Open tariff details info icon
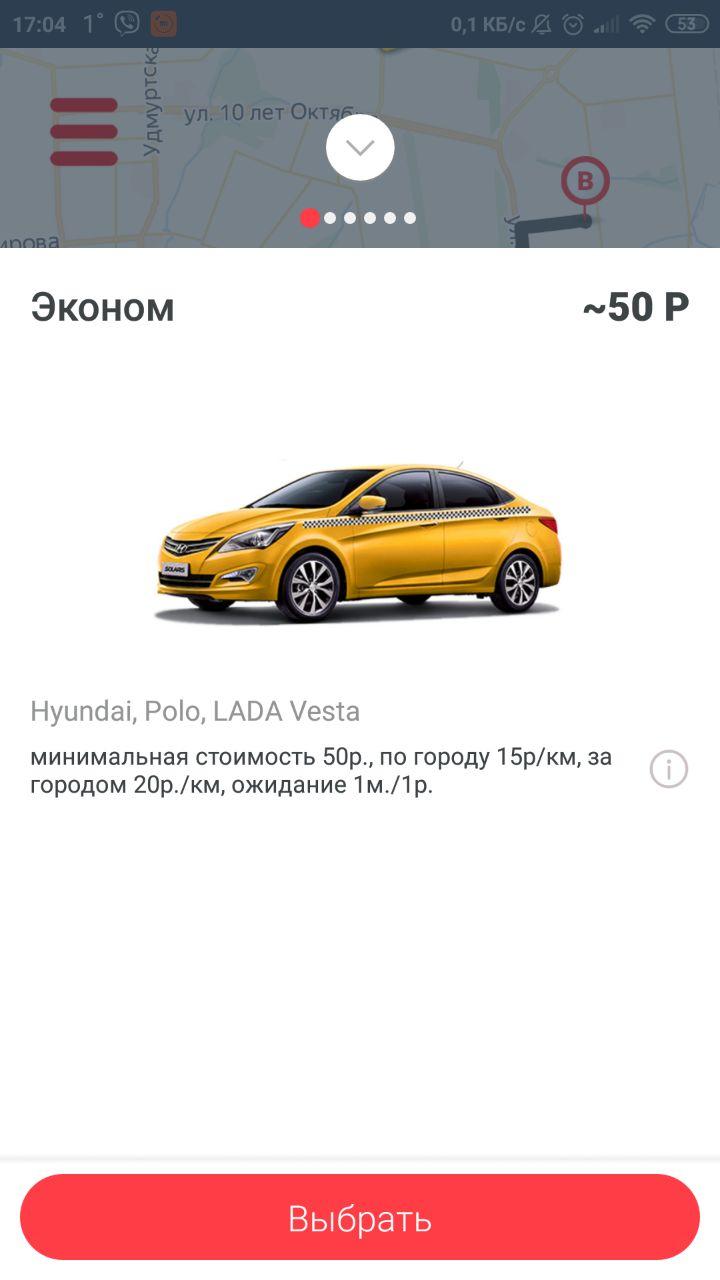Viewport: 720px width, 1280px height. click(669, 769)
